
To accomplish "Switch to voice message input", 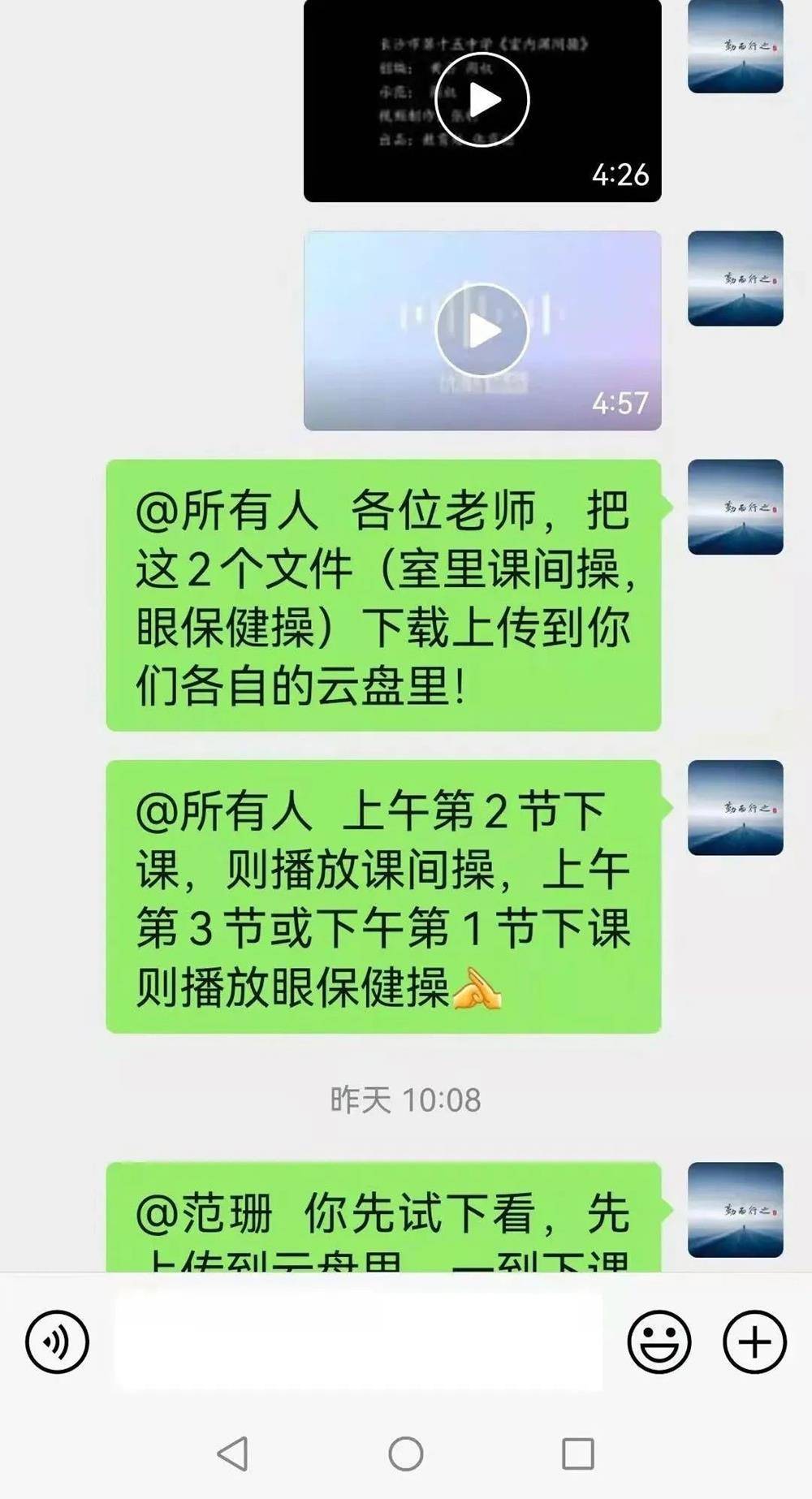I will [57, 1341].
